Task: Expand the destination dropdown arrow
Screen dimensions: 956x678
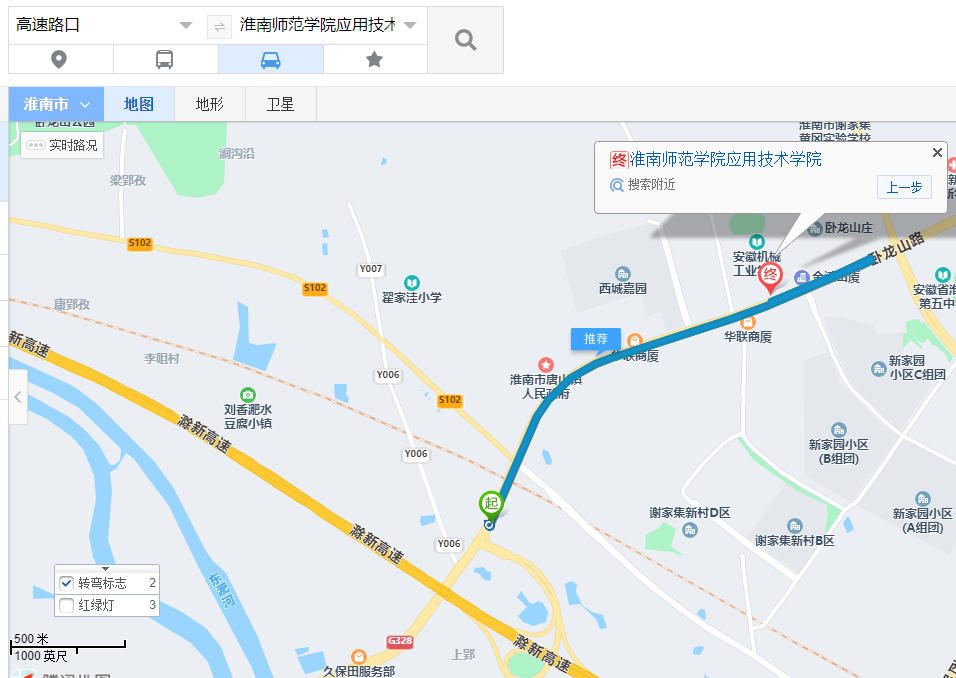Action: click(x=410, y=26)
